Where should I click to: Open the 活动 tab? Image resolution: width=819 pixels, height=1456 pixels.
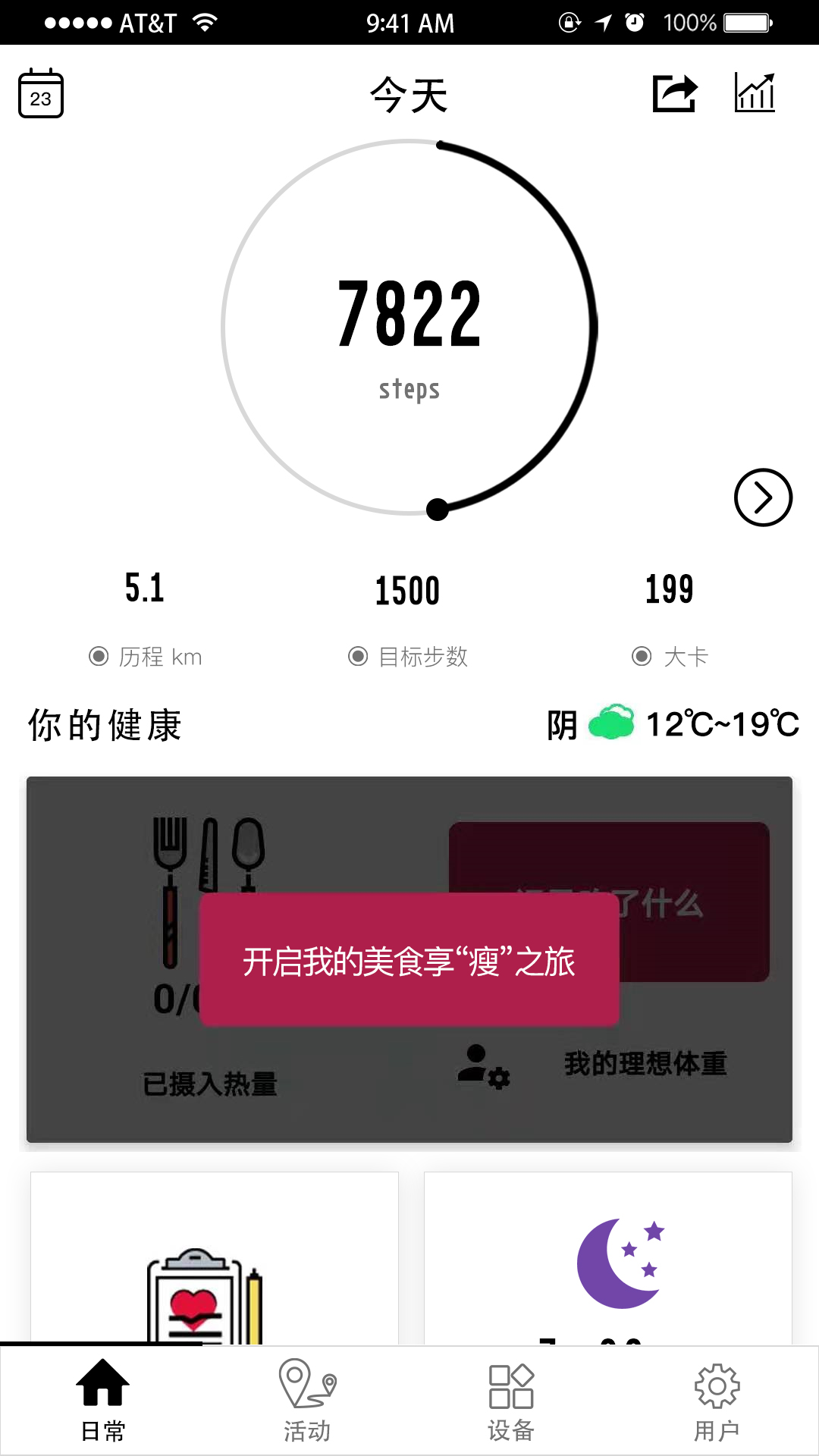(x=307, y=1403)
